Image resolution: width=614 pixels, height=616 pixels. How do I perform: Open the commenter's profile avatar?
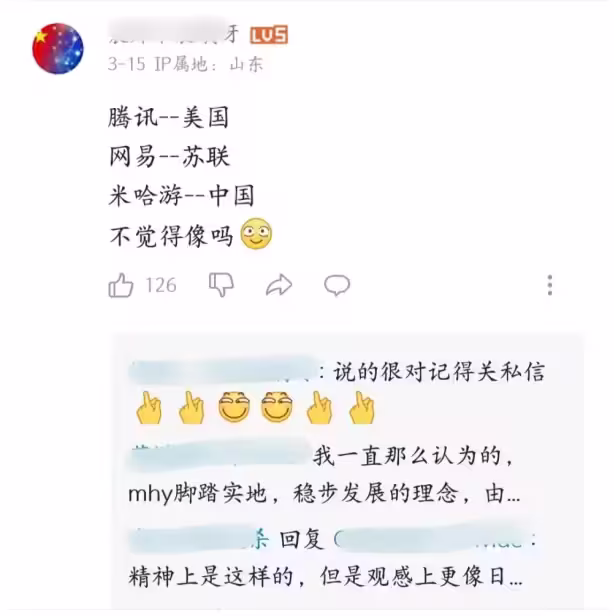coord(58,49)
